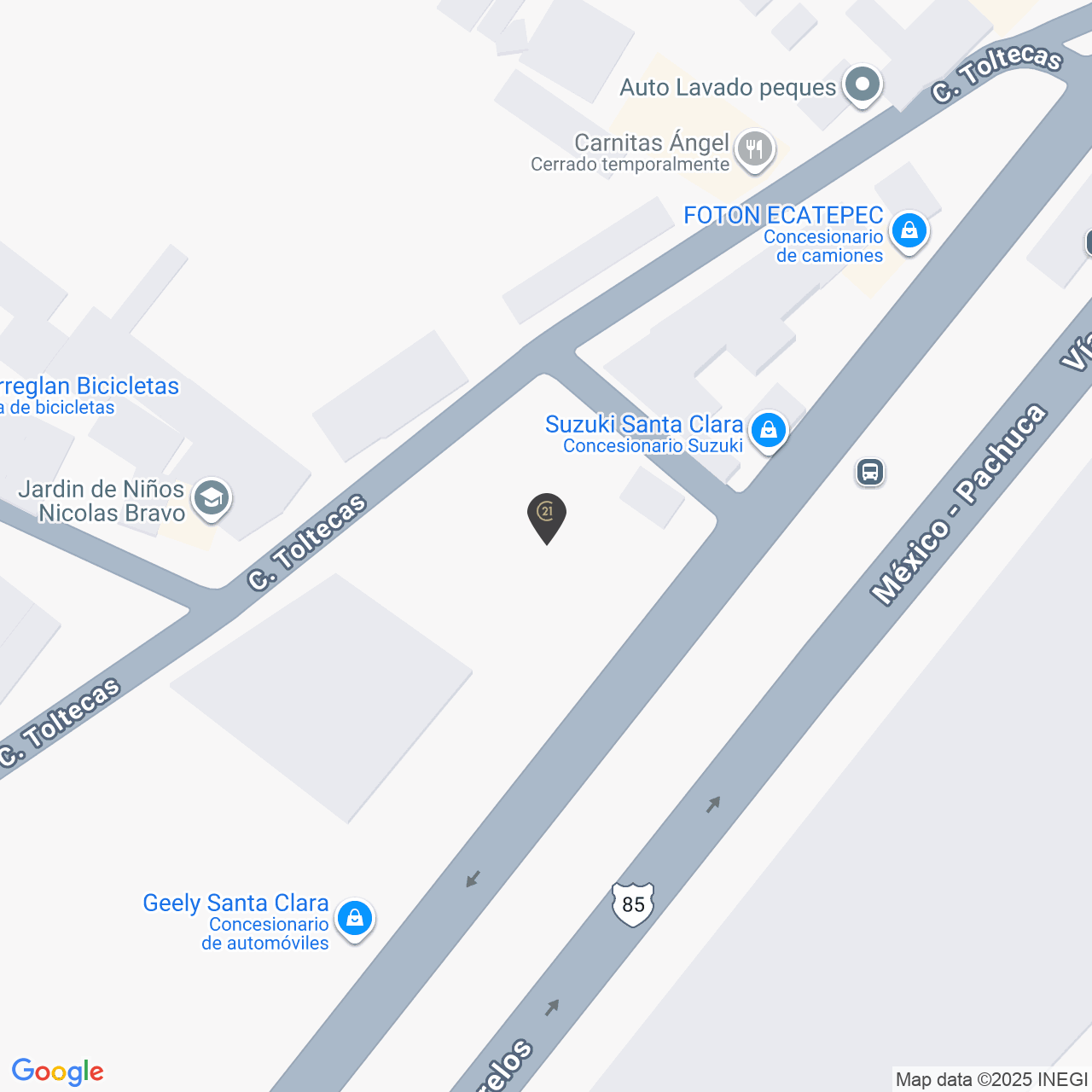This screenshot has width=1092, height=1092.
Task: Select the Suzuki Santa Clara marker
Action: (x=769, y=431)
